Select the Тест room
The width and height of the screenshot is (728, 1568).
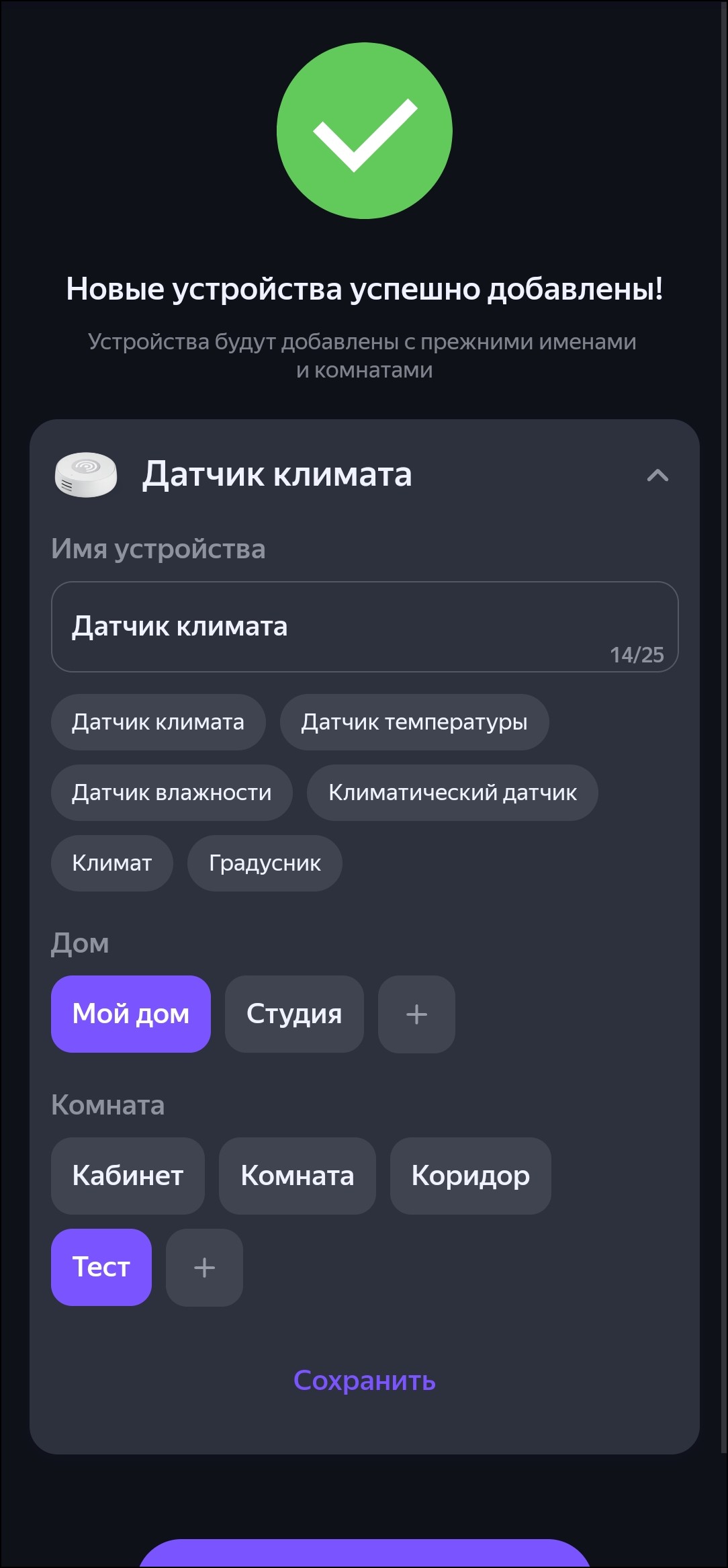click(x=101, y=1267)
